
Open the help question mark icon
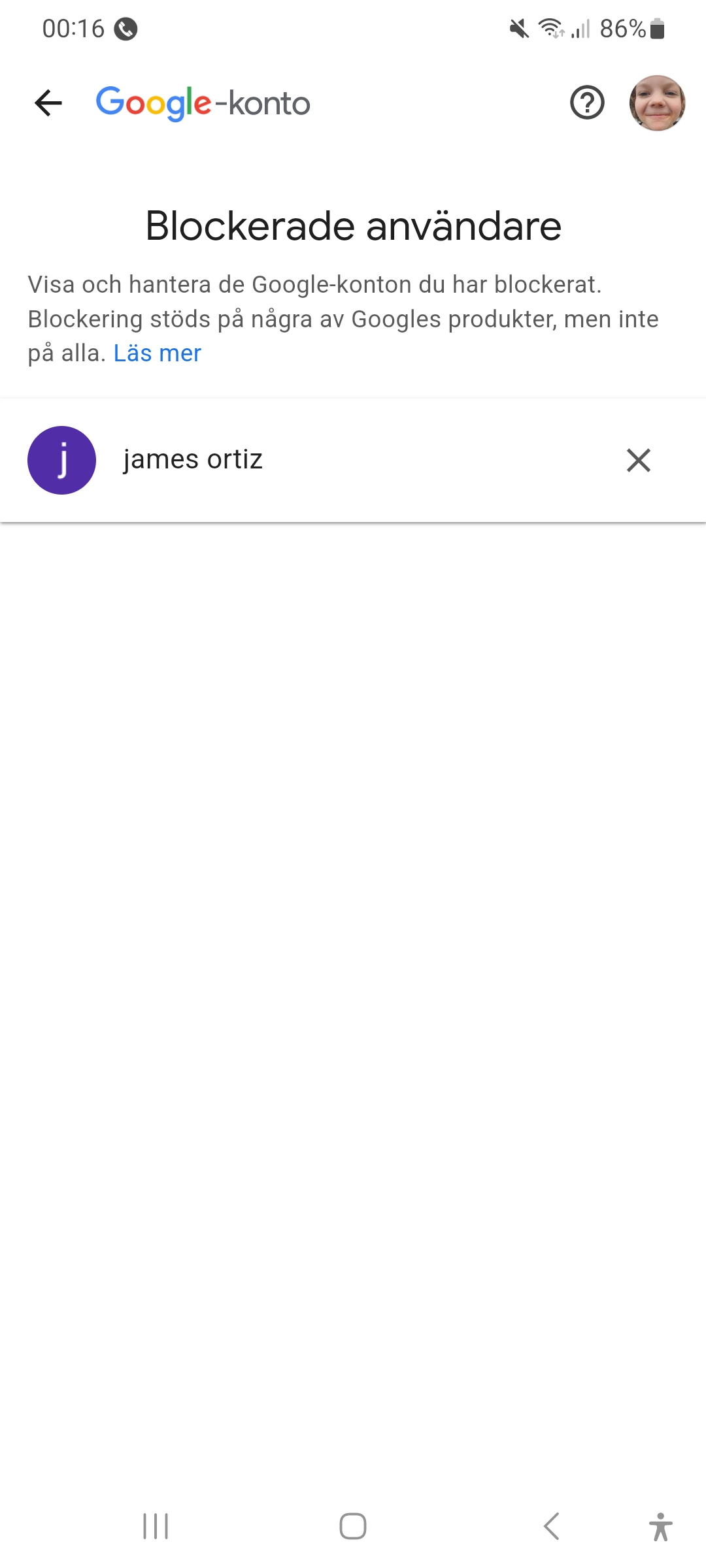pyautogui.click(x=587, y=103)
